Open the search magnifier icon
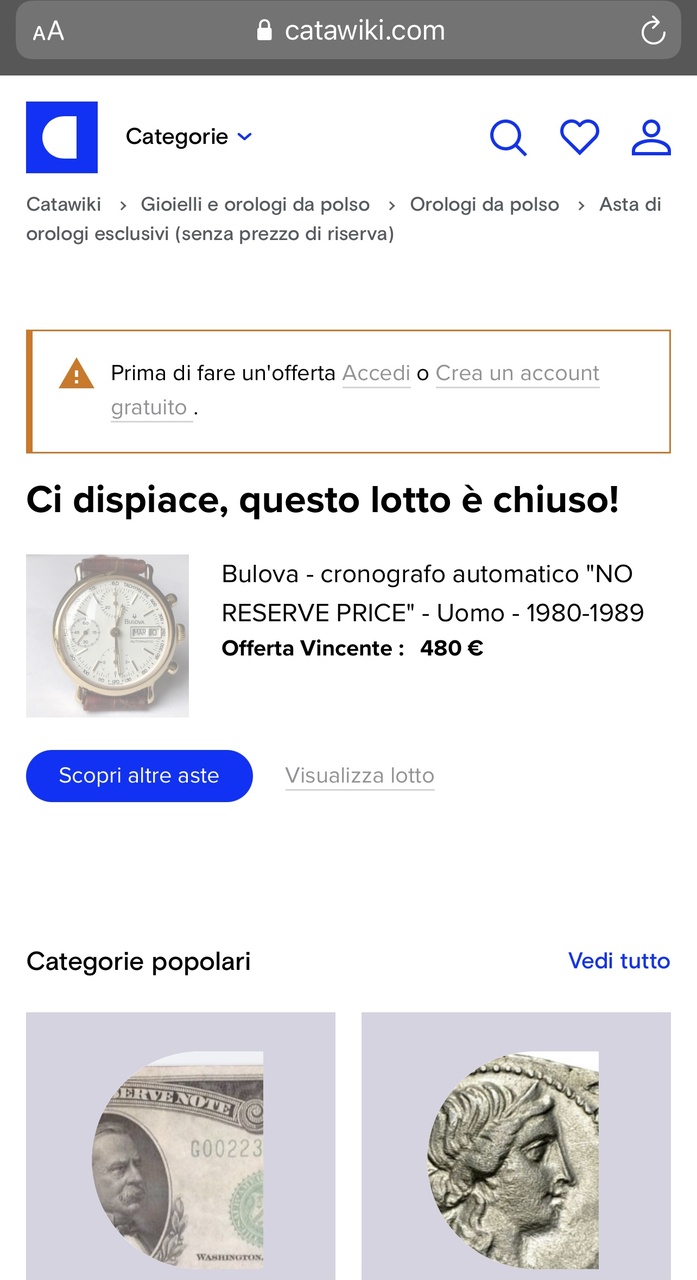The image size is (697, 1280). pyautogui.click(x=508, y=137)
